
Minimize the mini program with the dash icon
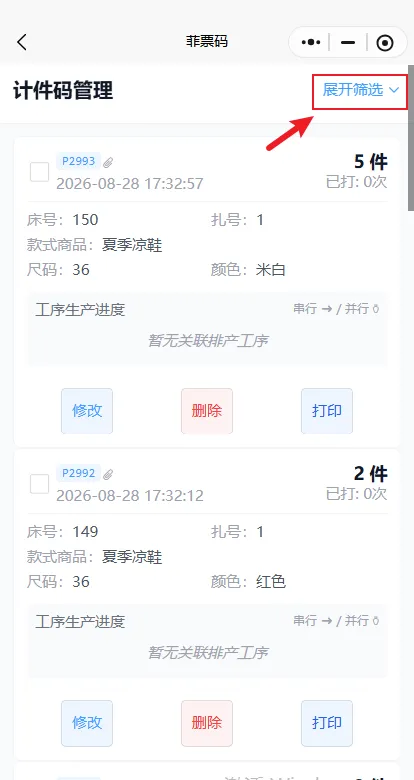point(348,43)
